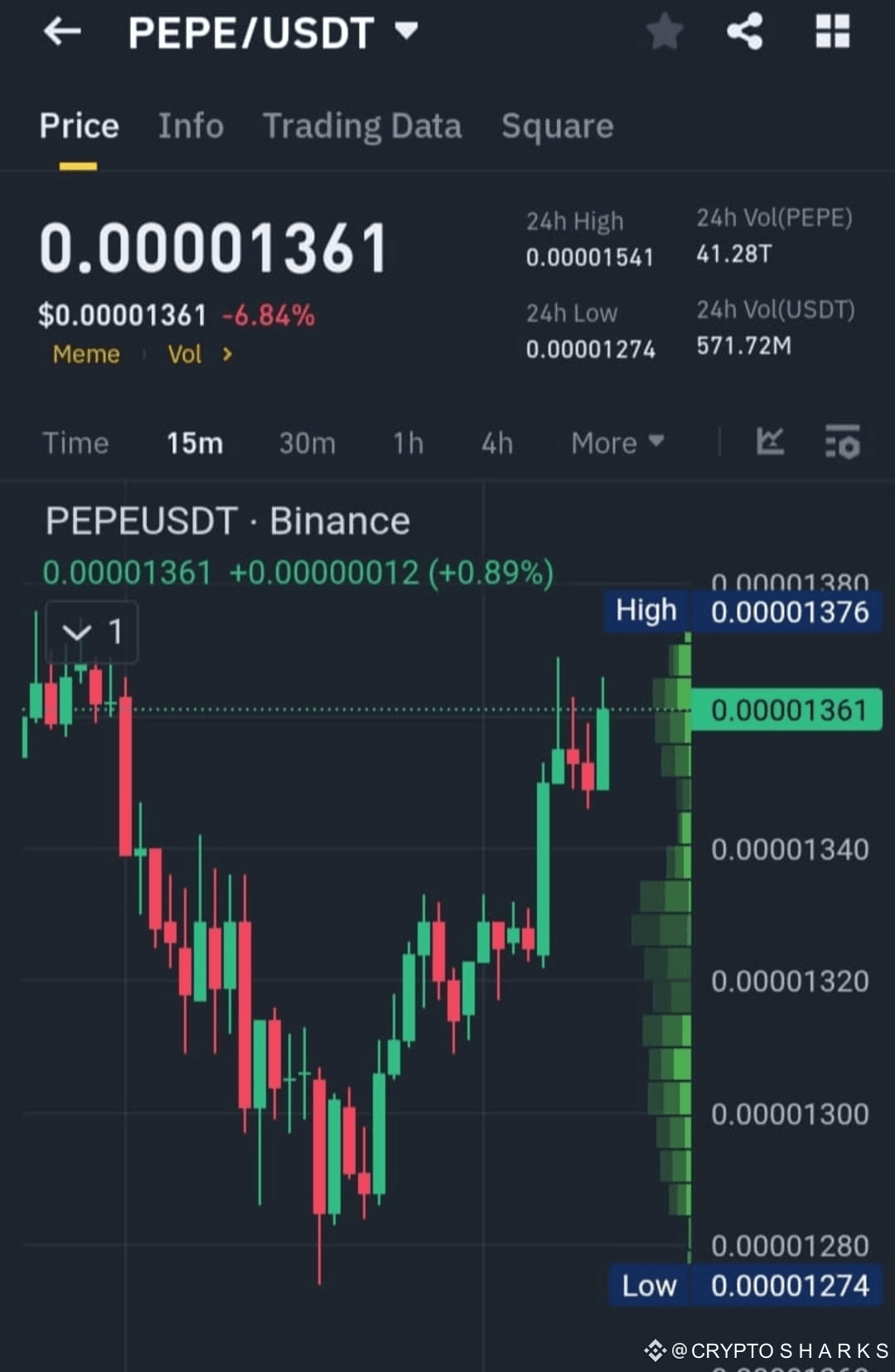Open the More timeframes dropdown
The width and height of the screenshot is (895, 1372).
[617, 443]
